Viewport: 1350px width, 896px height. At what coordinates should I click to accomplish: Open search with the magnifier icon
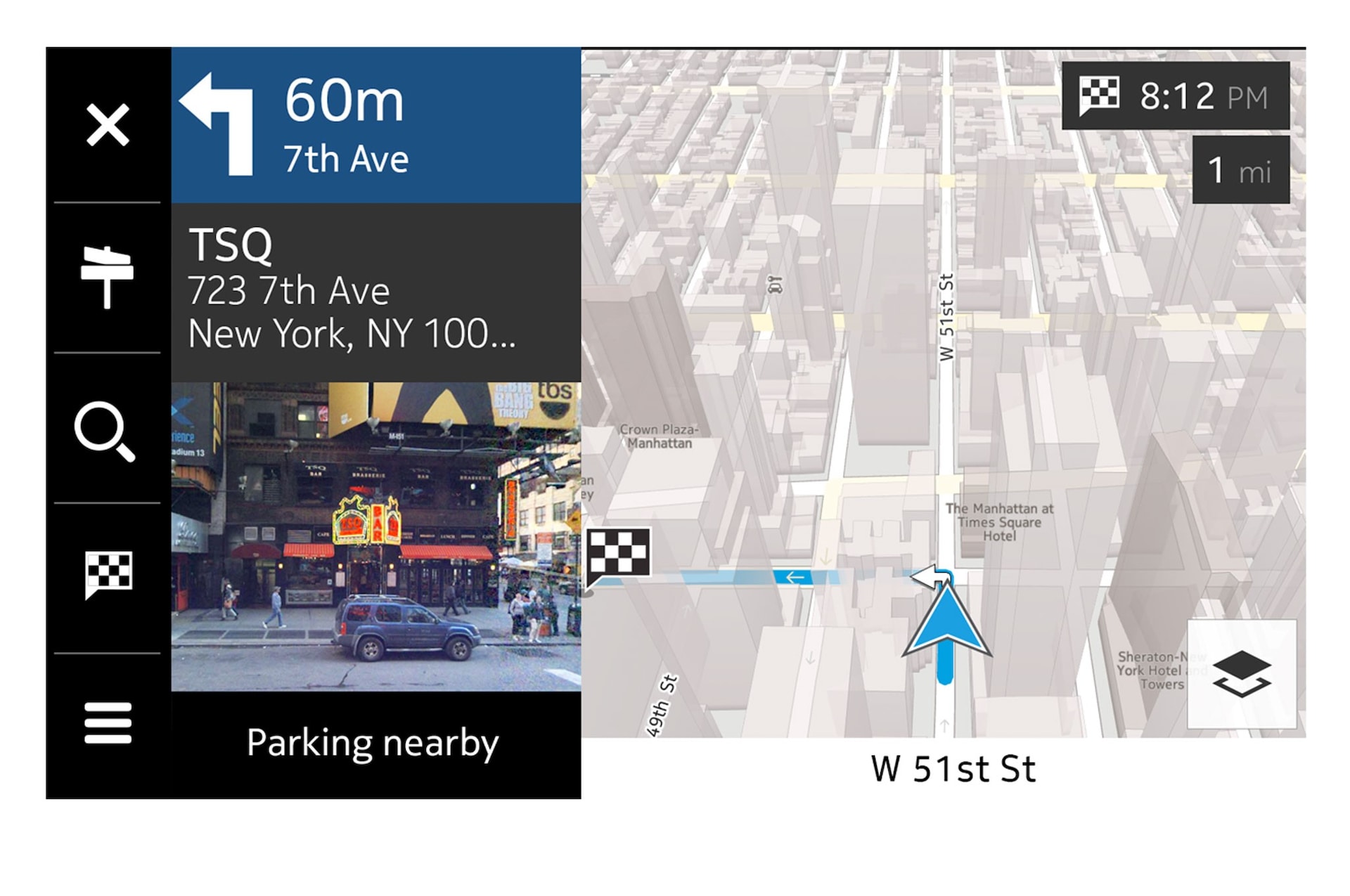pyautogui.click(x=105, y=431)
